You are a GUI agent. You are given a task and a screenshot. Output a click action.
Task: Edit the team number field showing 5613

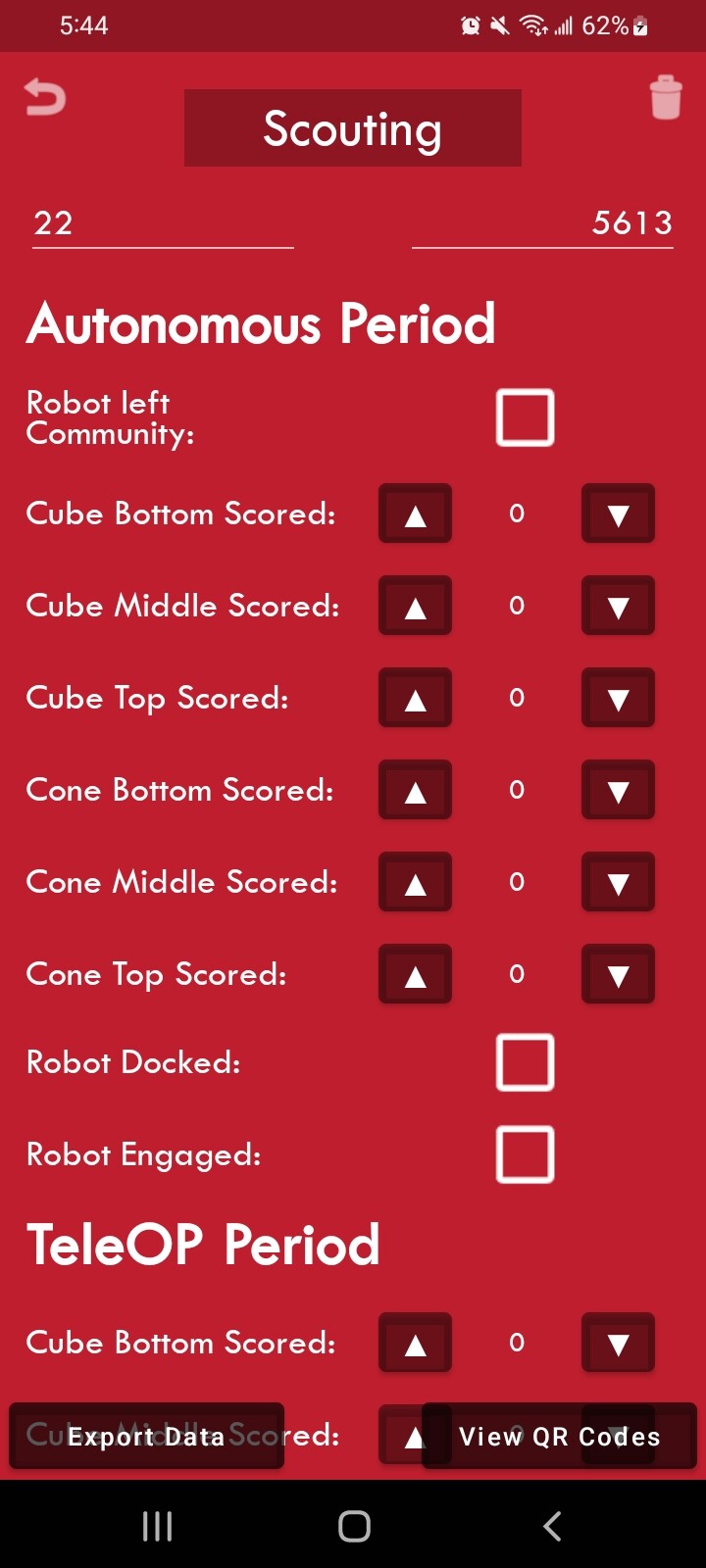tap(542, 223)
